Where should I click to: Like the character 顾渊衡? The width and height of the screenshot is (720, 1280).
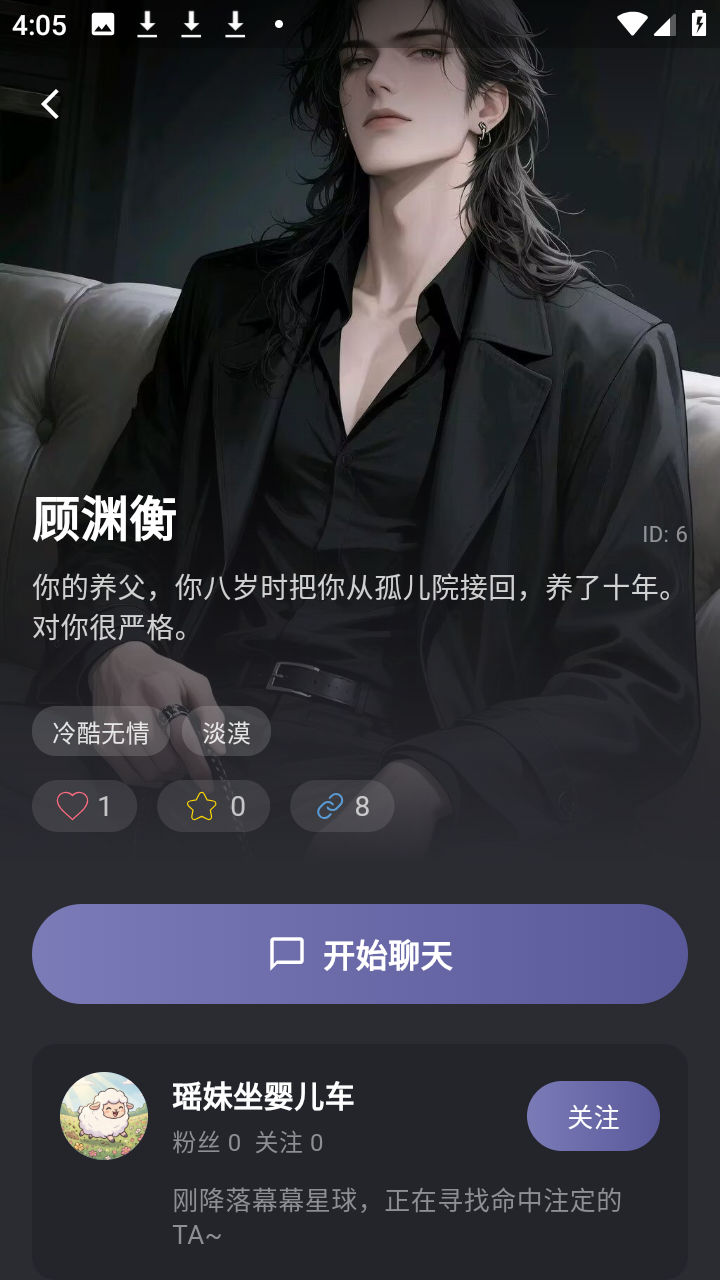point(84,806)
